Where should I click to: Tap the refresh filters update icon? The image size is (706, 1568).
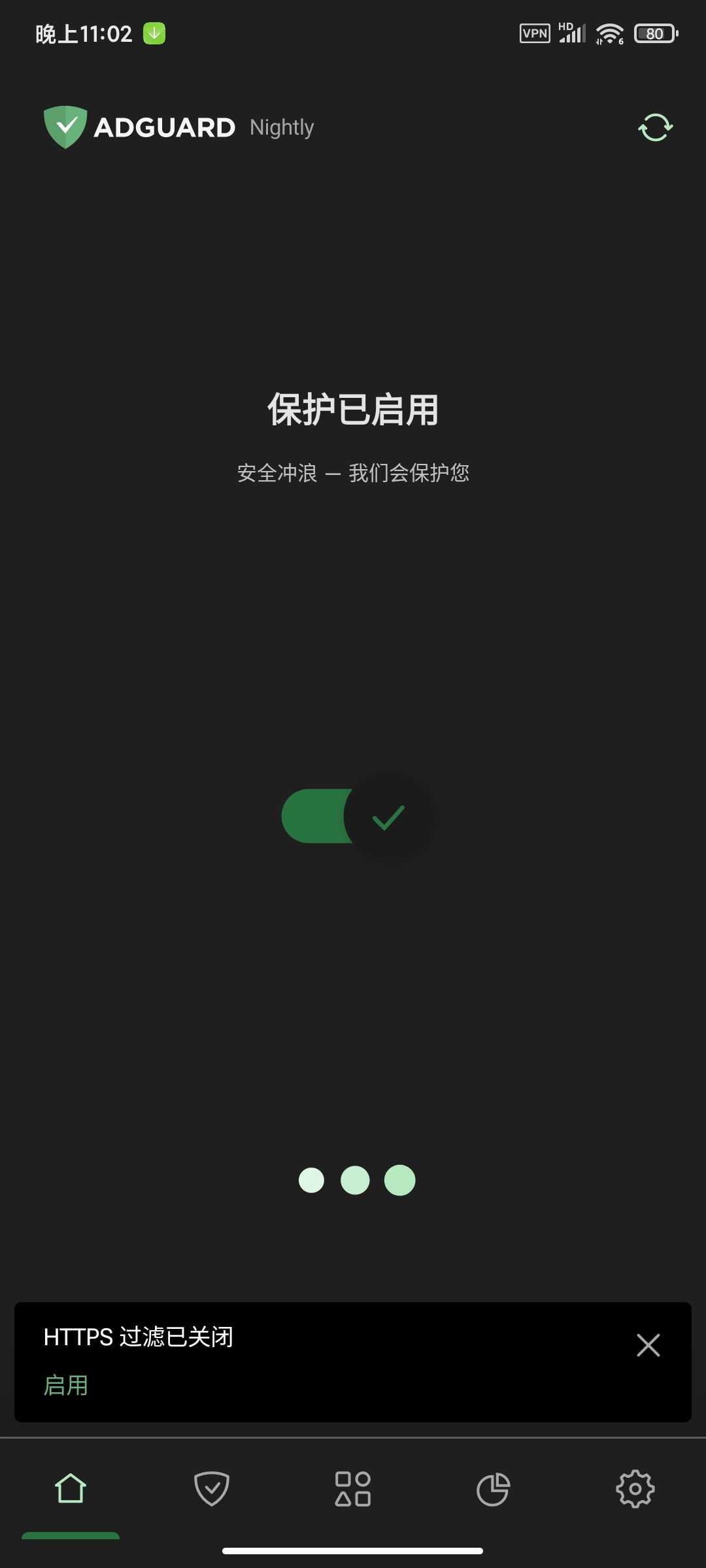coord(655,127)
